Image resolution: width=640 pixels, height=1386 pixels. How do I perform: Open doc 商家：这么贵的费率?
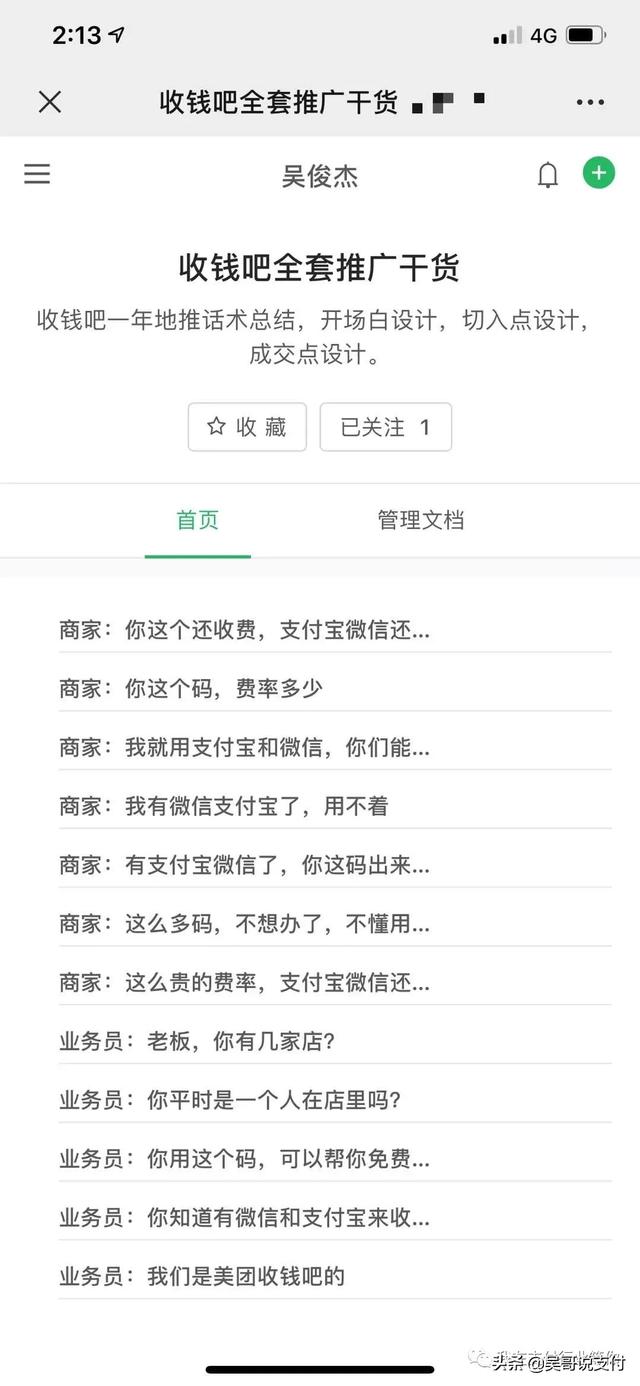[244, 983]
